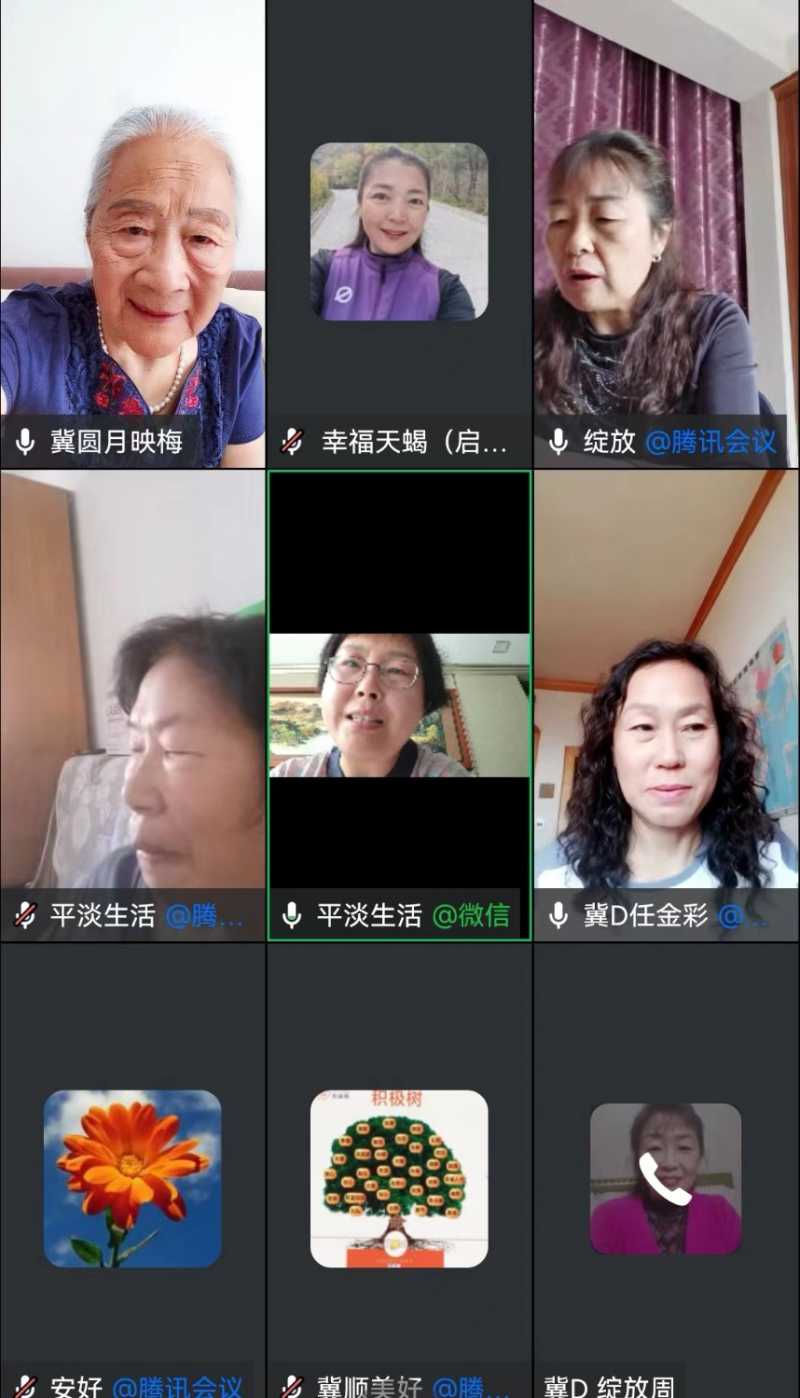This screenshot has width=800, height=1398.
Task: Tap the muted 平淡生活 video tile
Action: [x=132, y=705]
